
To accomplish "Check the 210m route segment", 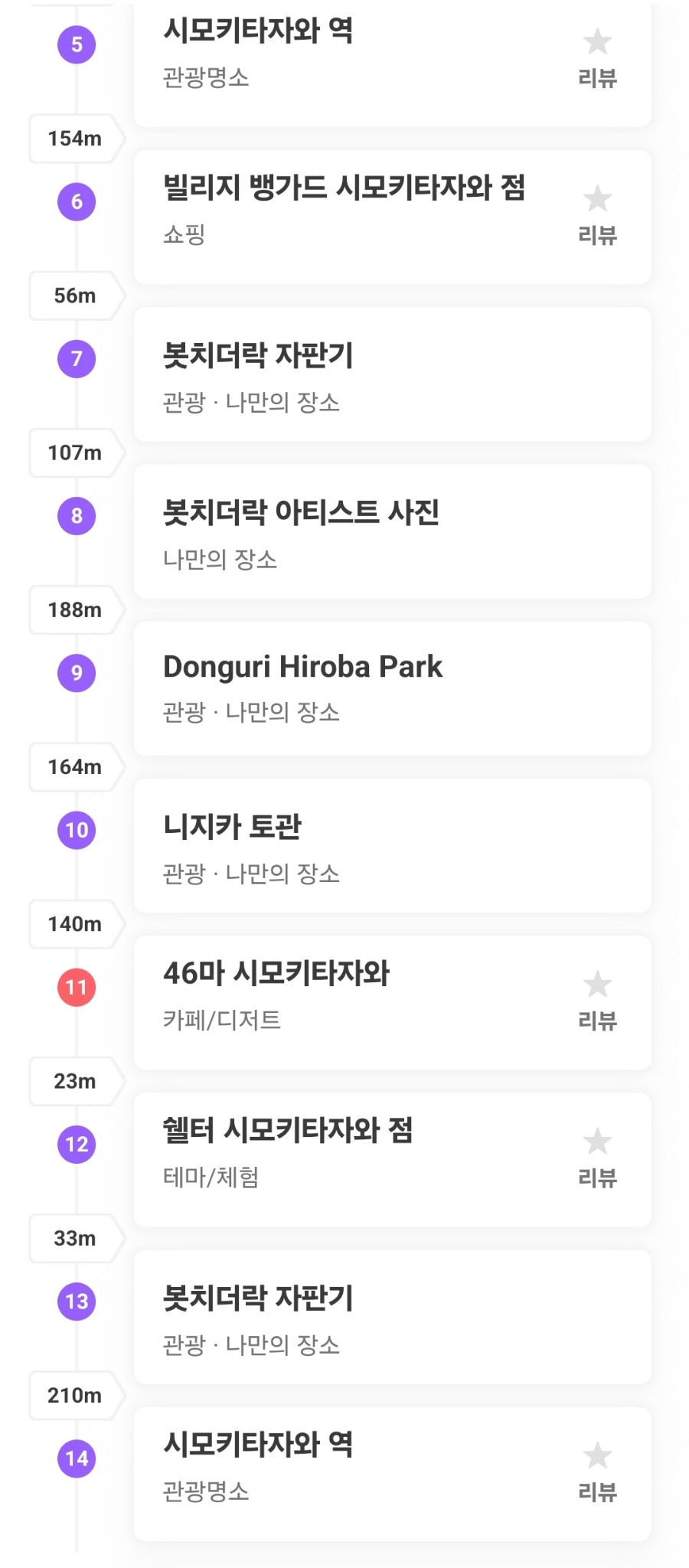I will coord(76,1396).
